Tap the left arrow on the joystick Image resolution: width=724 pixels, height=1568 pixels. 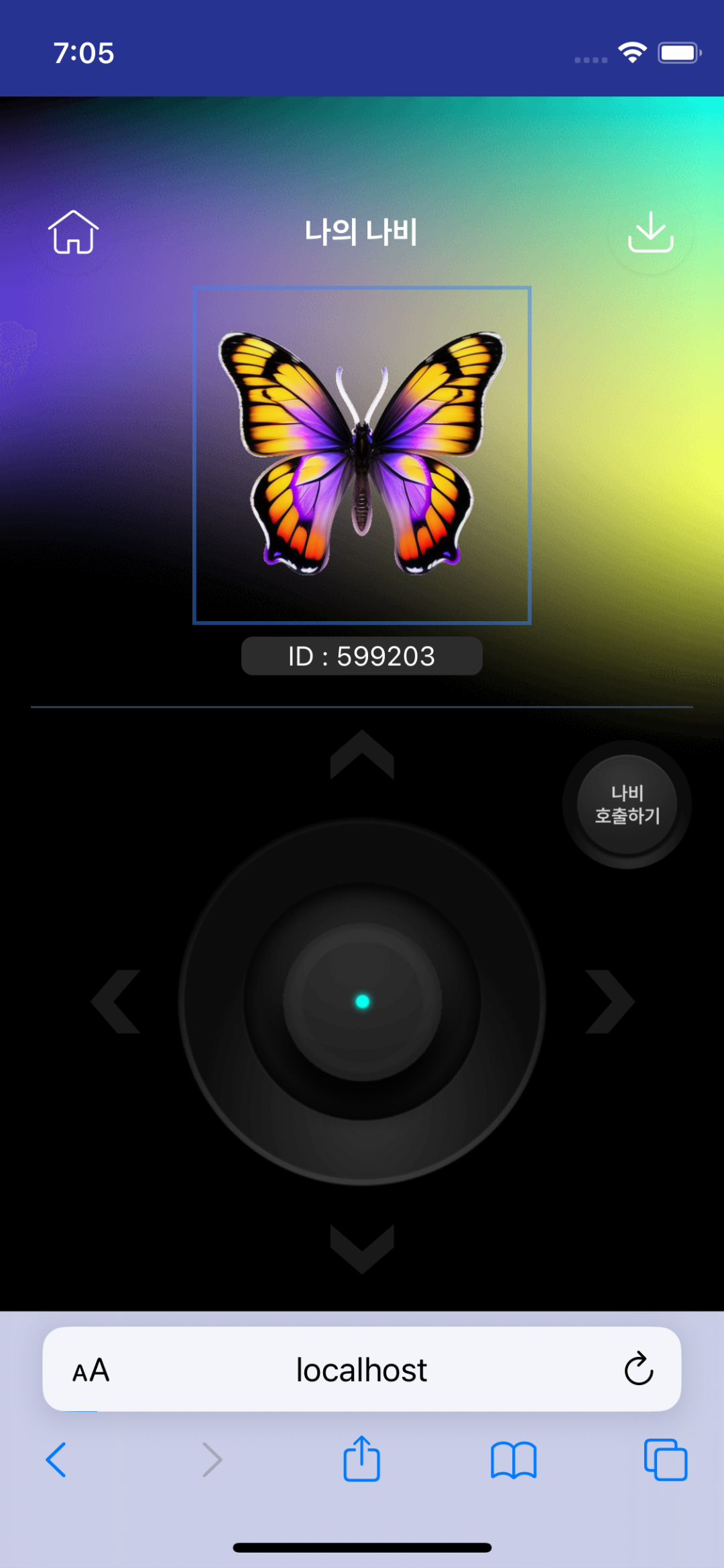117,1001
